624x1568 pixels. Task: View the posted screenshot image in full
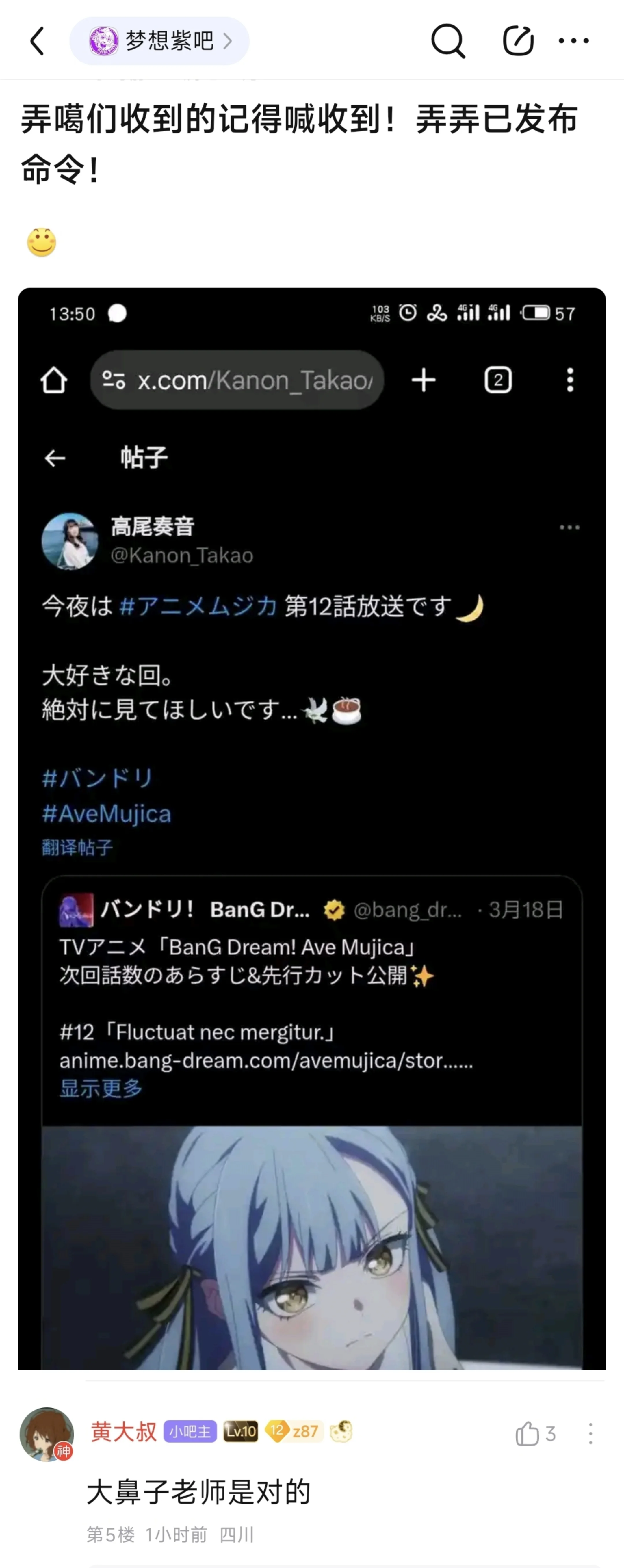point(312,828)
